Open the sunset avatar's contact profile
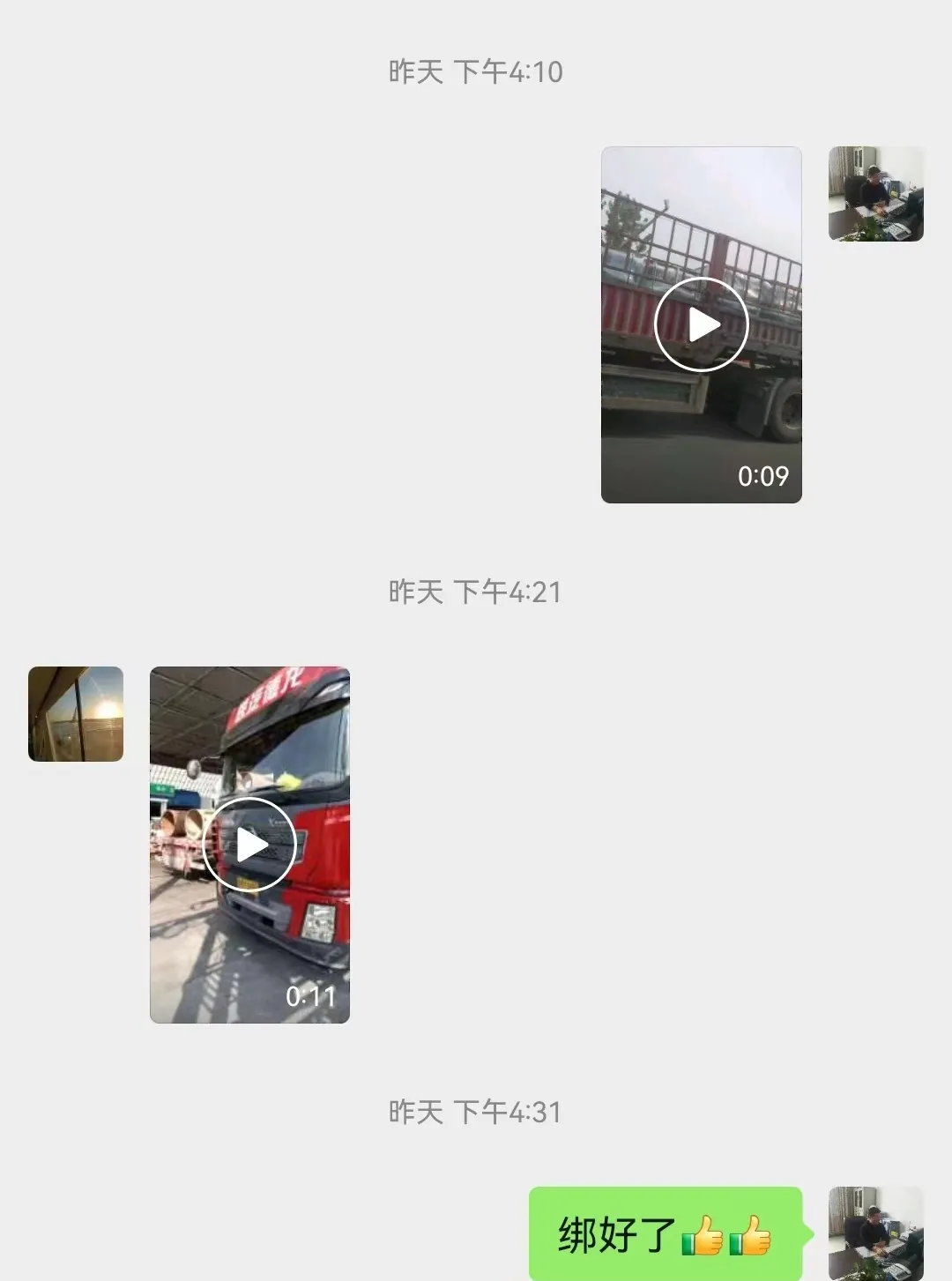The width and height of the screenshot is (952, 1281). (x=76, y=714)
